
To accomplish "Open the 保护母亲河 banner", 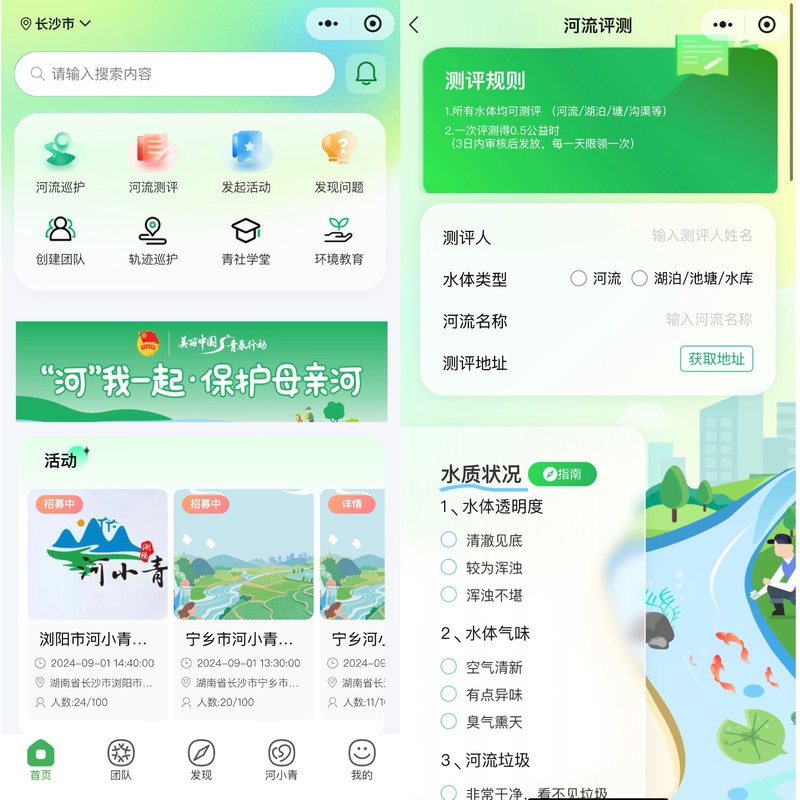I will pos(201,371).
